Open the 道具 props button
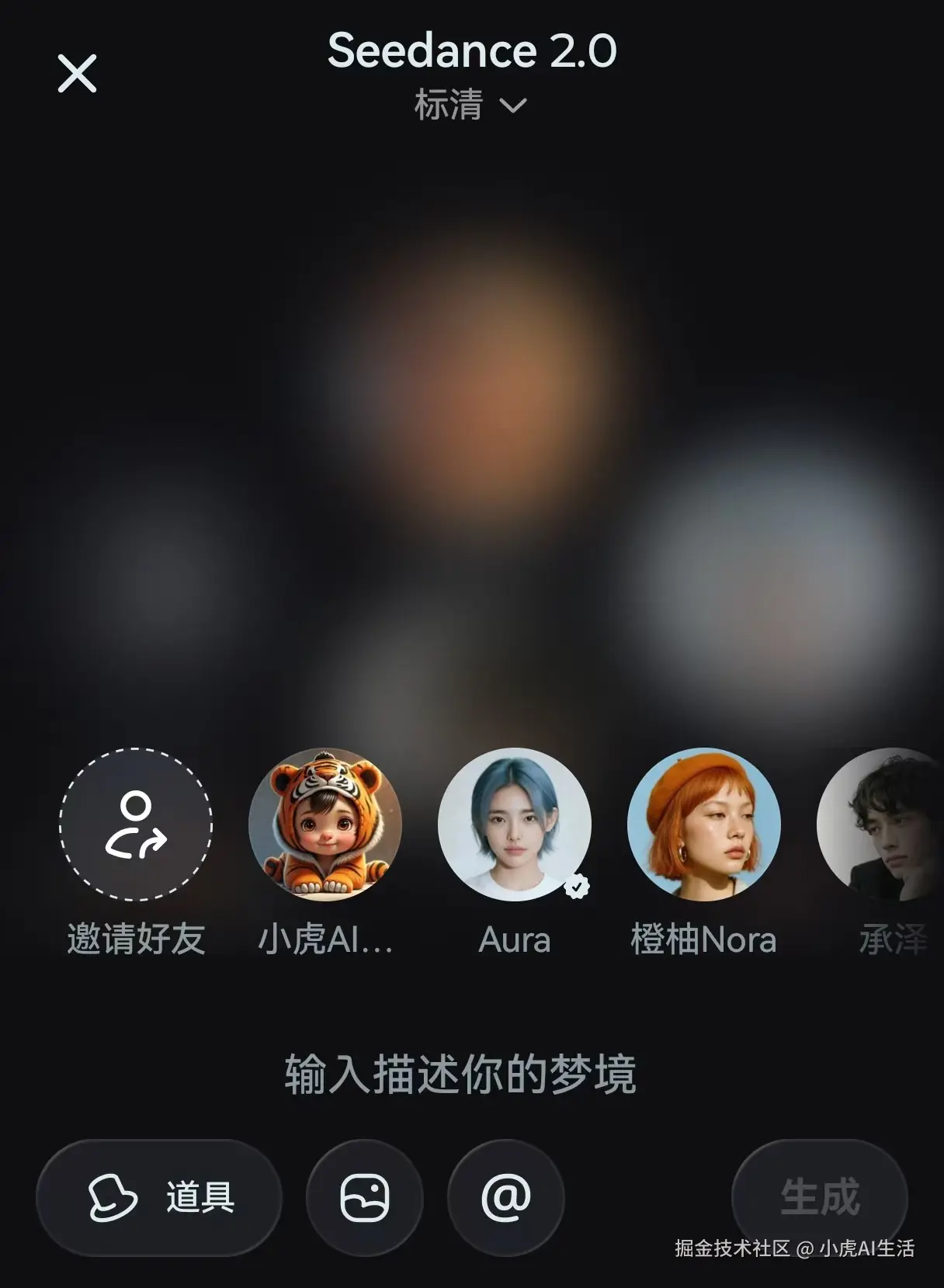 click(159, 1197)
